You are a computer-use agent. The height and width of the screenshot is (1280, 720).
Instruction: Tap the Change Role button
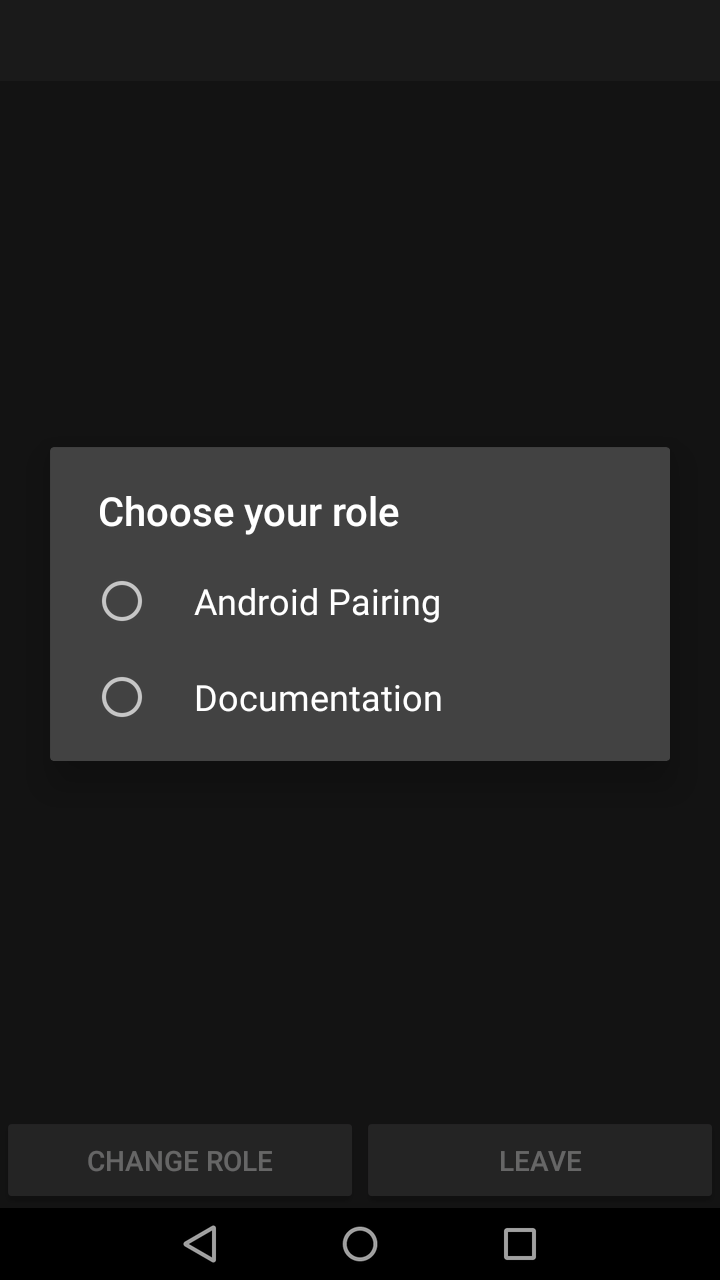(180, 1160)
